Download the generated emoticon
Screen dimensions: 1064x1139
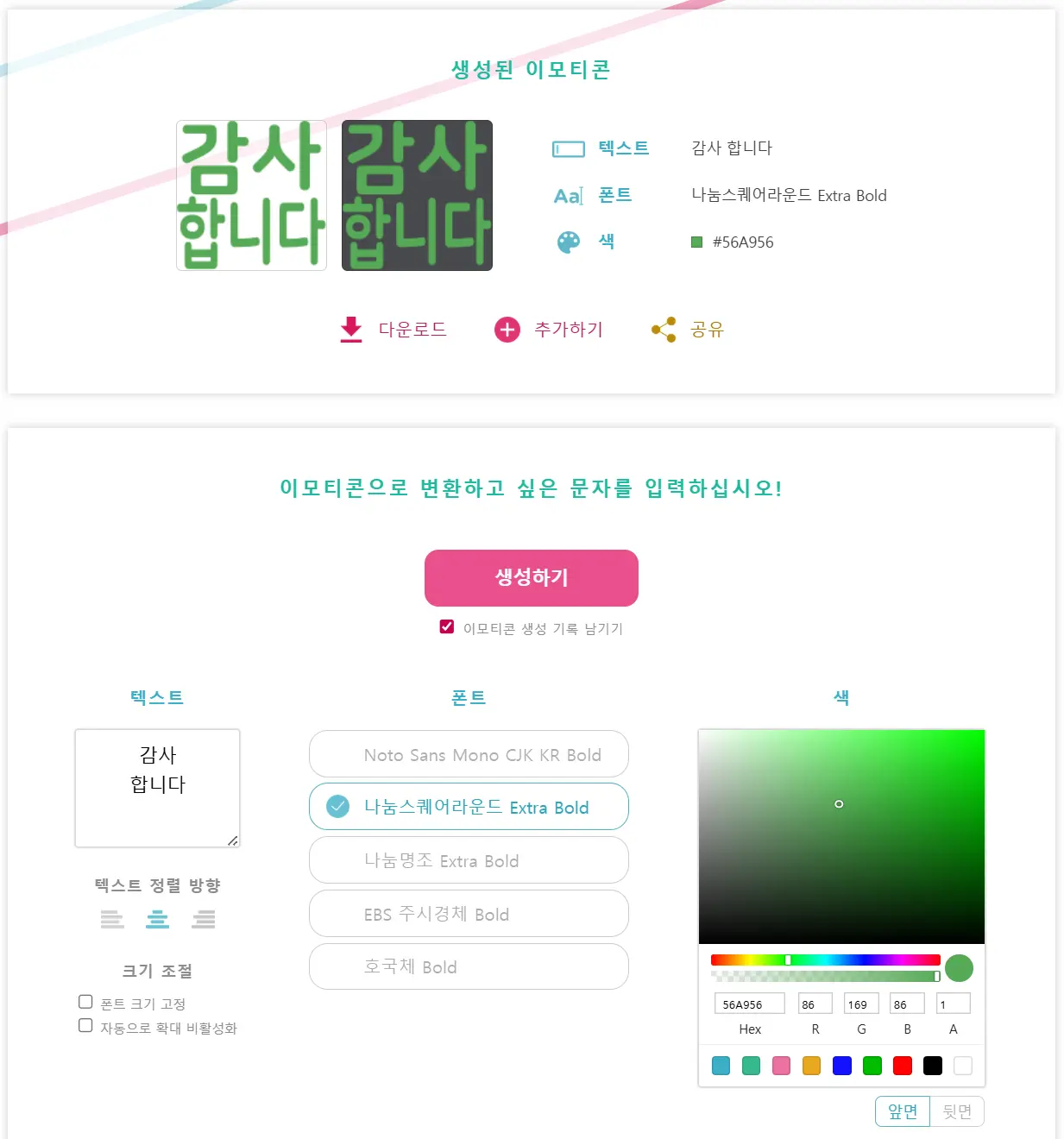click(x=393, y=330)
